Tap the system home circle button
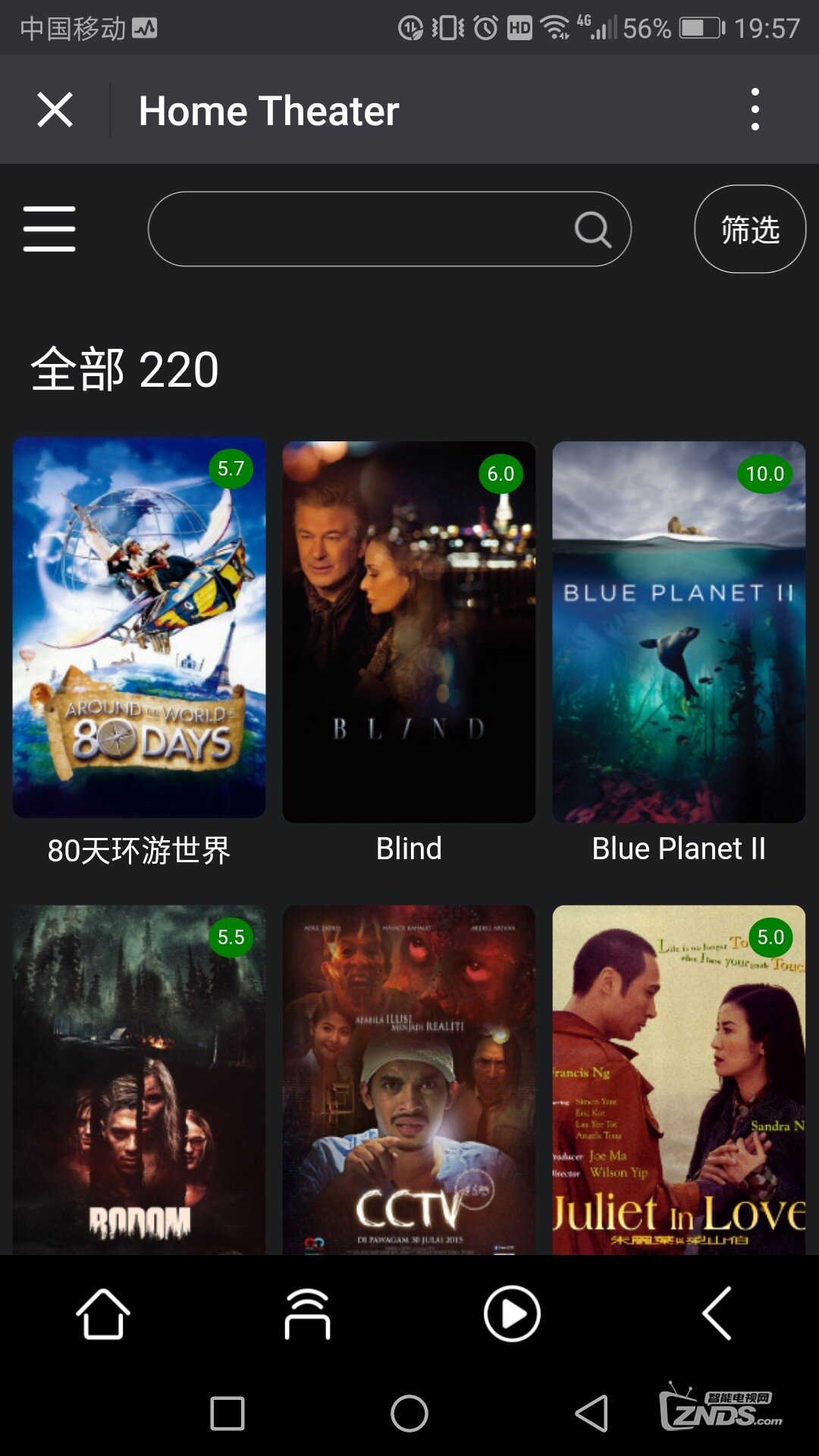The width and height of the screenshot is (819, 1456). coord(409,1414)
